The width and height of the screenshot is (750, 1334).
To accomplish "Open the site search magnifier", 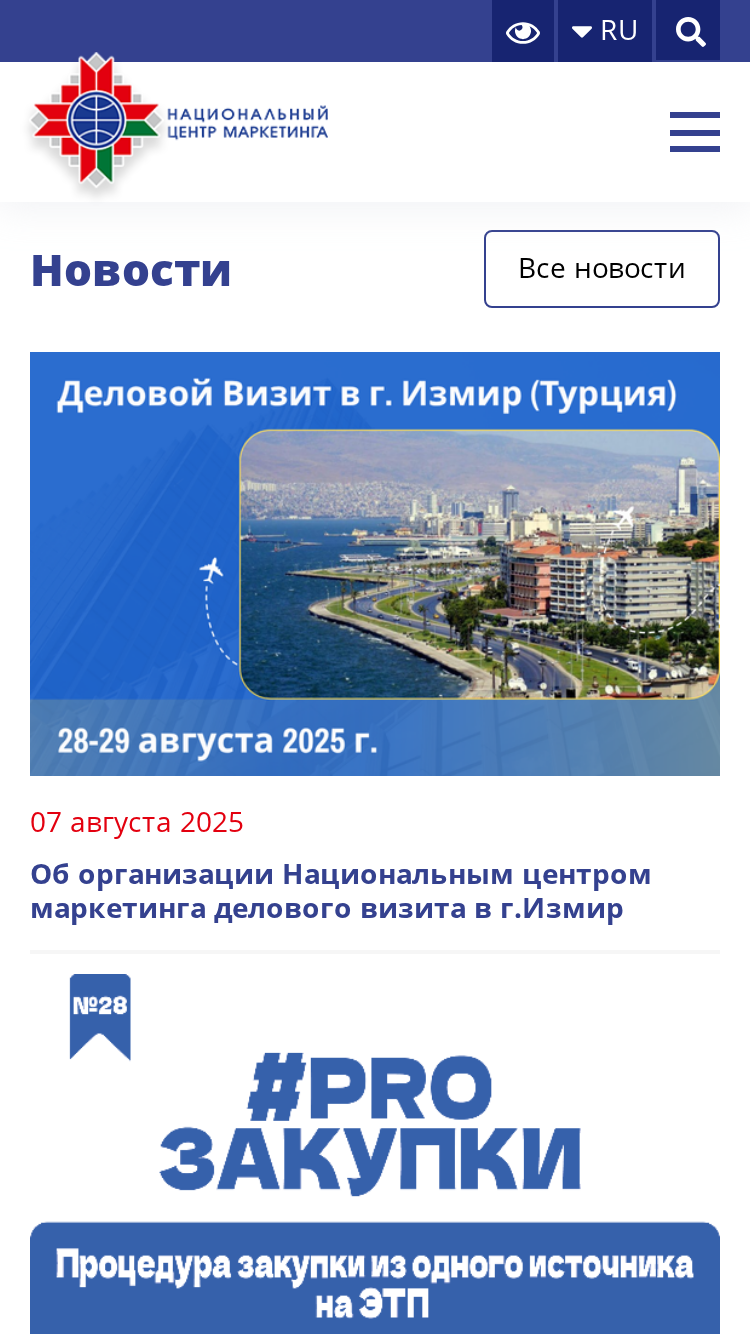I will coord(689,31).
